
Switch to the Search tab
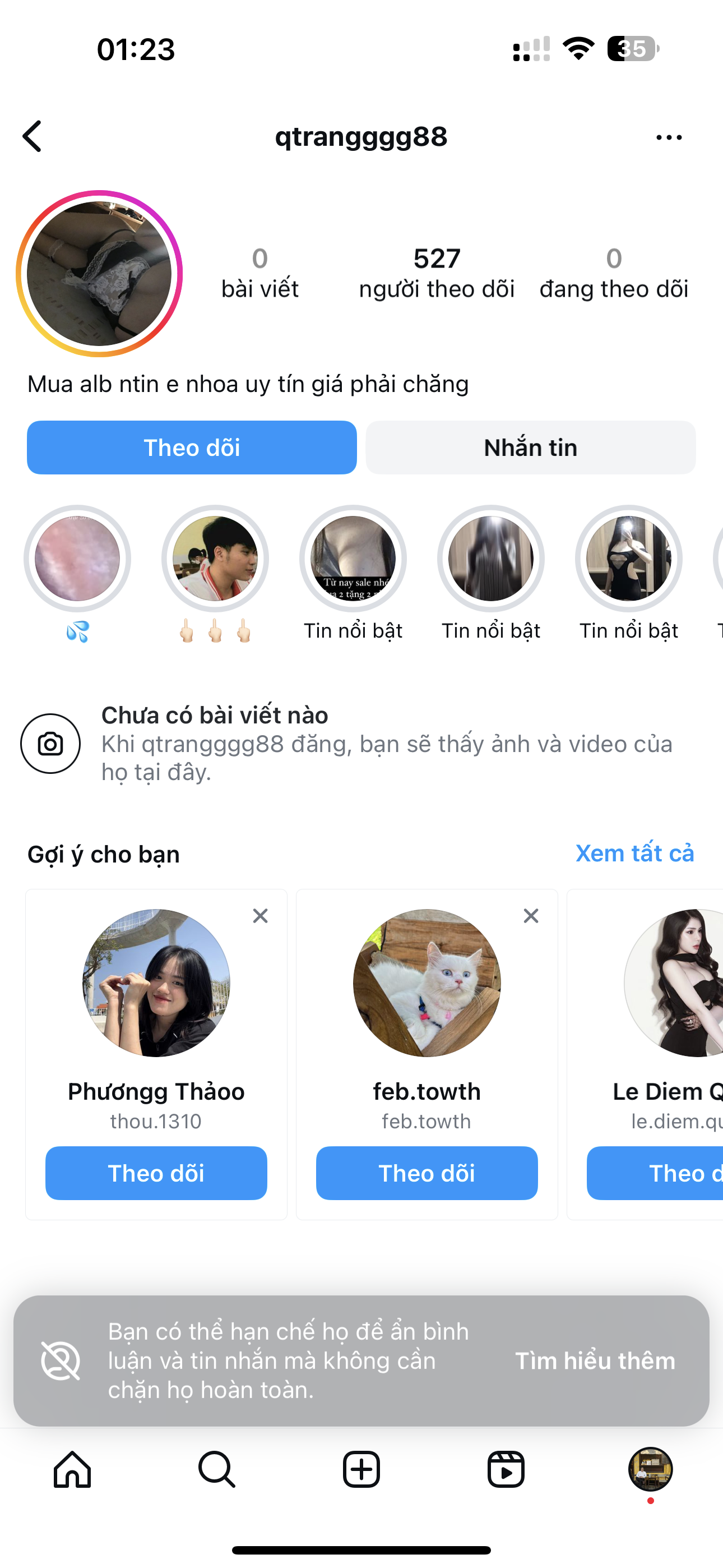coord(217,1469)
